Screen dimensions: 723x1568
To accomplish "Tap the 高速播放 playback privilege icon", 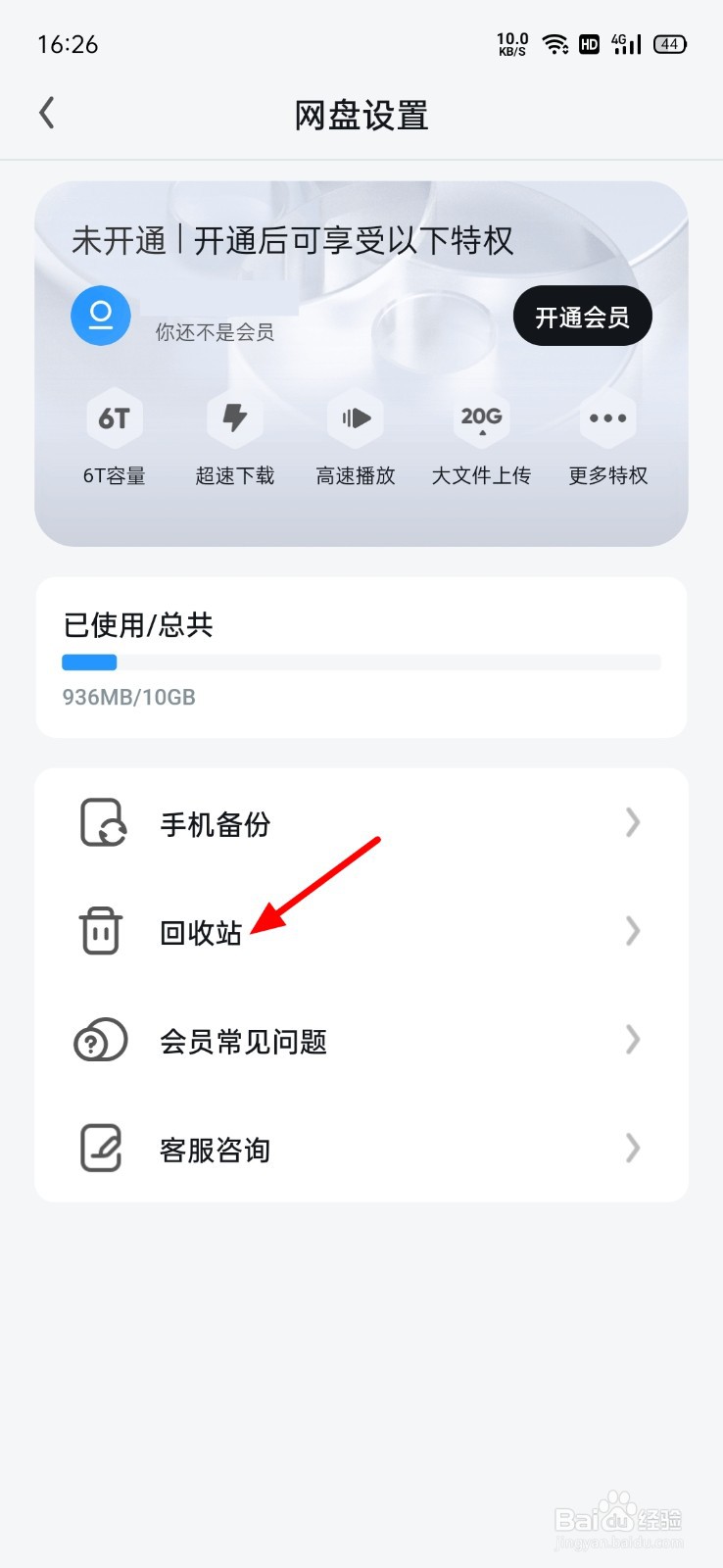I will point(356,419).
